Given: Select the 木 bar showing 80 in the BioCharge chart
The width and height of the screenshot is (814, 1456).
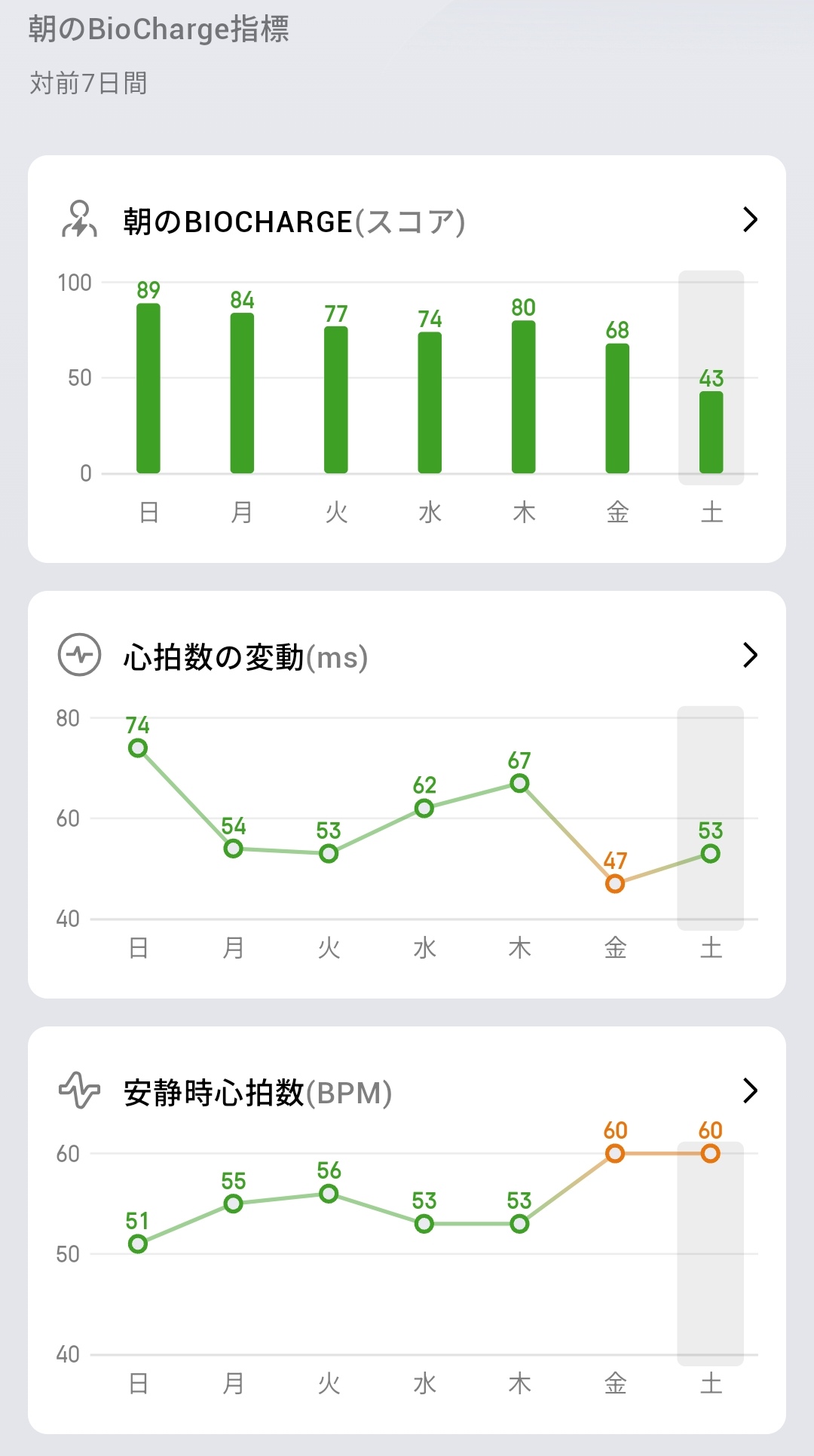Looking at the screenshot, I should pos(524,397).
